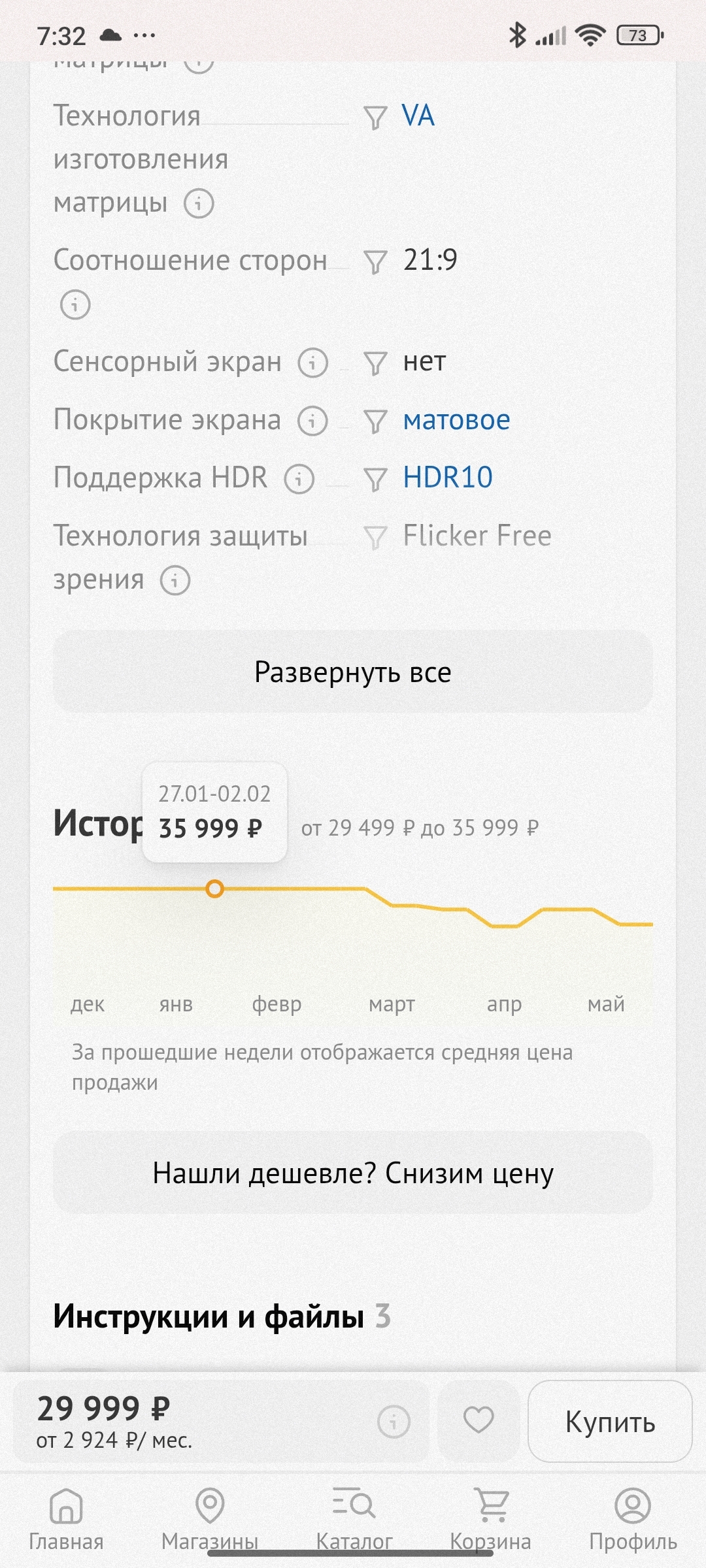Filter by VA matrix technology funnel icon
This screenshot has height=1568, width=706.
pyautogui.click(x=375, y=117)
